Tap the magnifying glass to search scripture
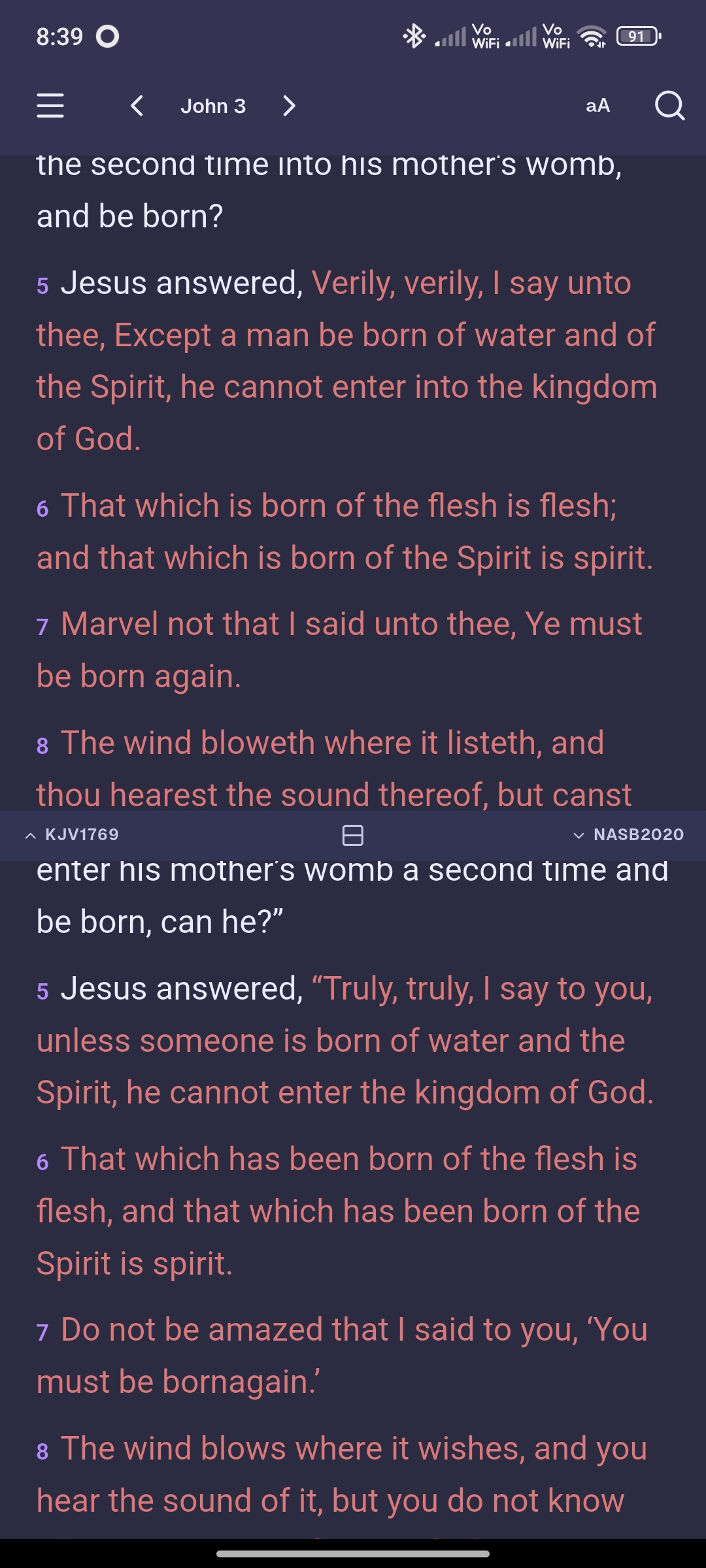This screenshot has height=1568, width=706. click(669, 106)
